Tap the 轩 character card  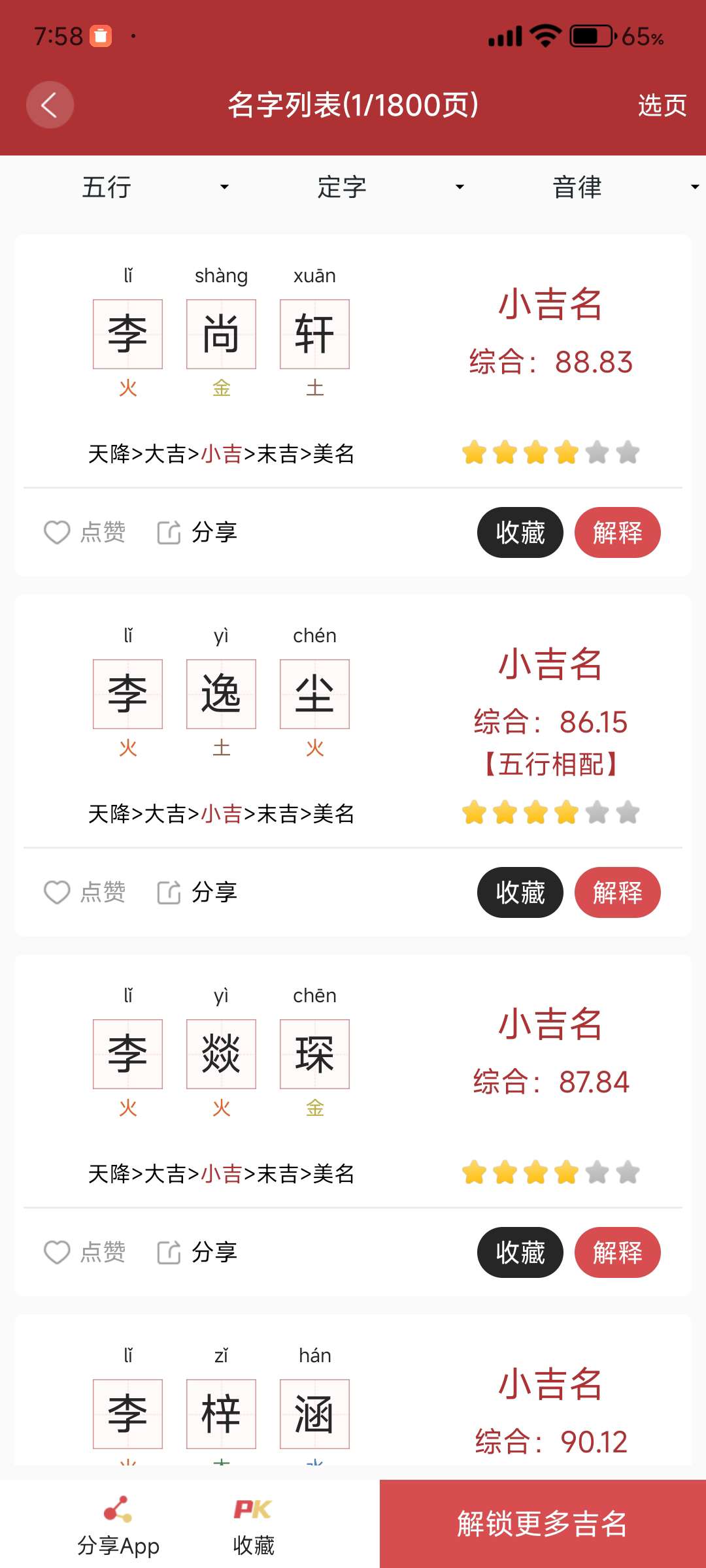pos(314,334)
